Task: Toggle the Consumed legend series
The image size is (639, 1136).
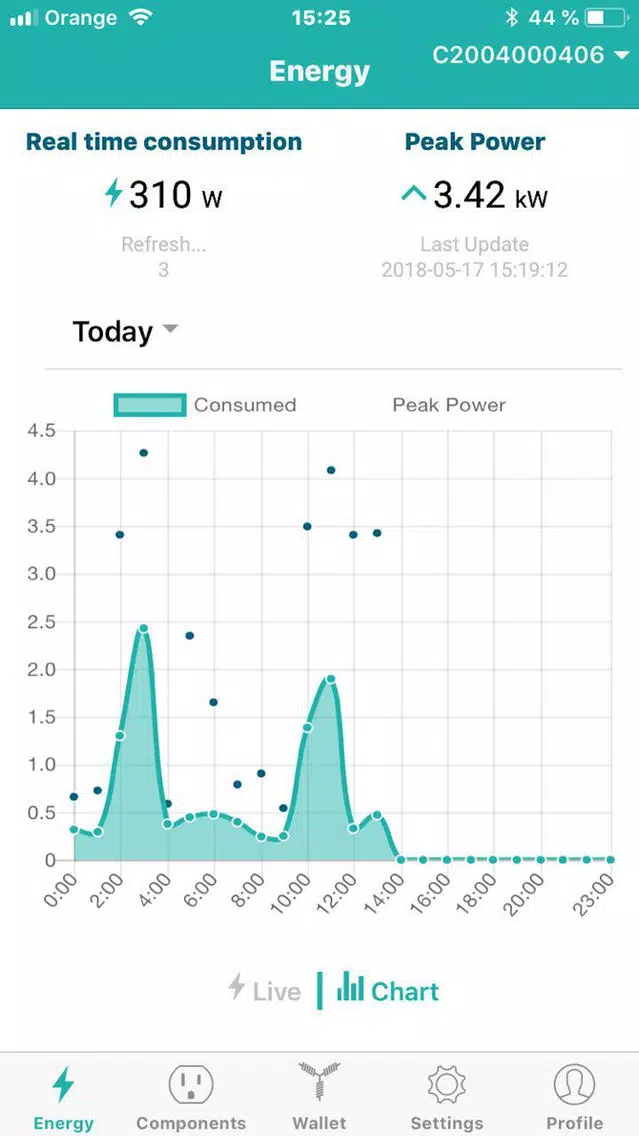Action: click(205, 405)
